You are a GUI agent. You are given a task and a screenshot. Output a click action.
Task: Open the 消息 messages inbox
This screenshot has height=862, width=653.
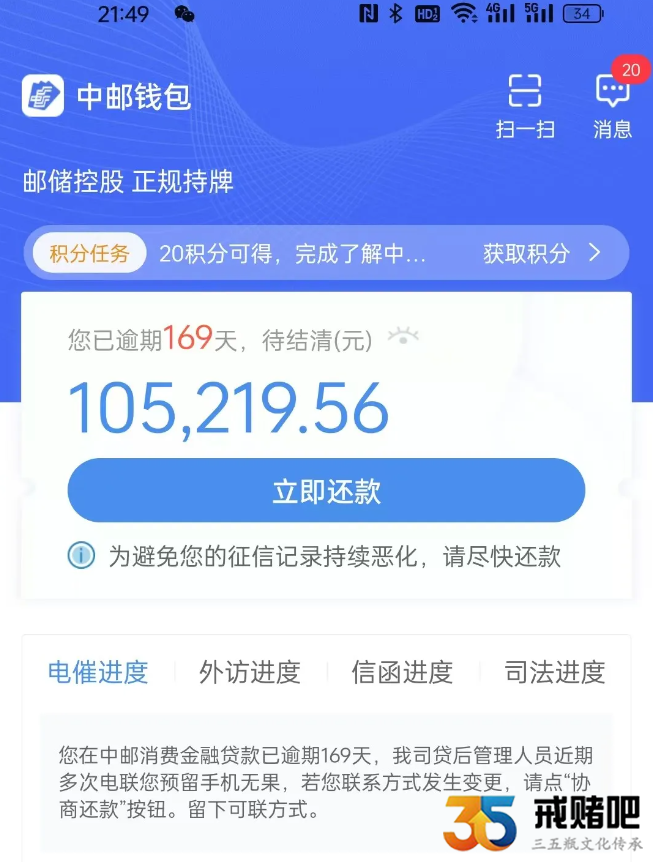[612, 105]
